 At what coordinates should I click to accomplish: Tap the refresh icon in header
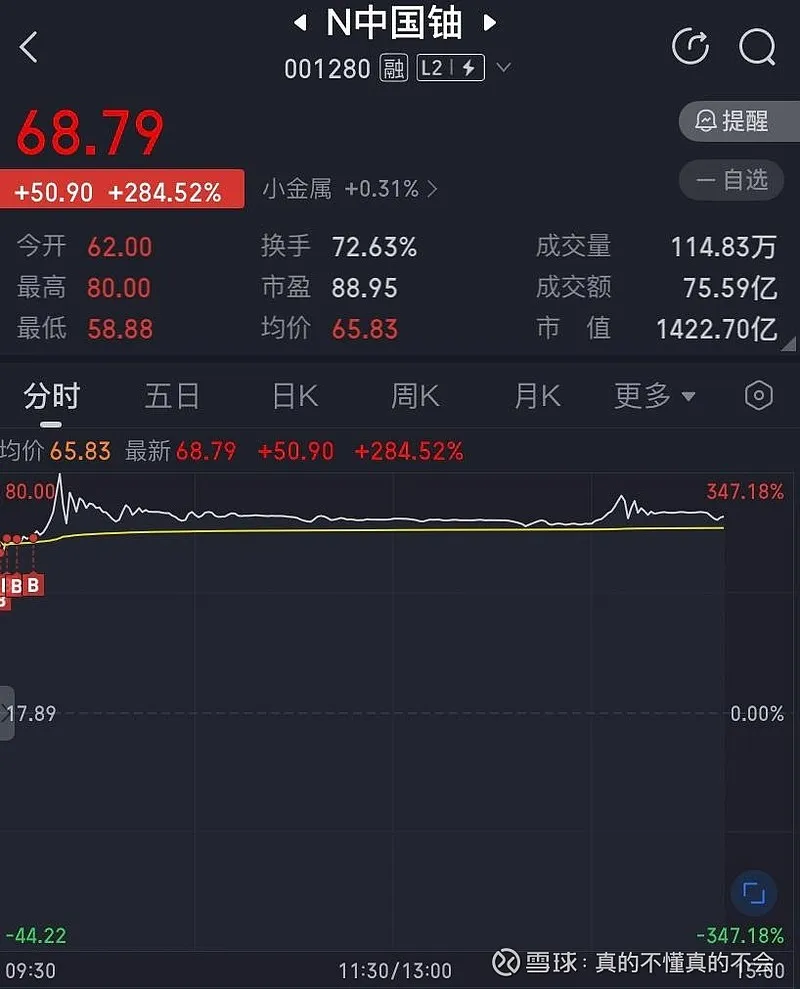(690, 46)
